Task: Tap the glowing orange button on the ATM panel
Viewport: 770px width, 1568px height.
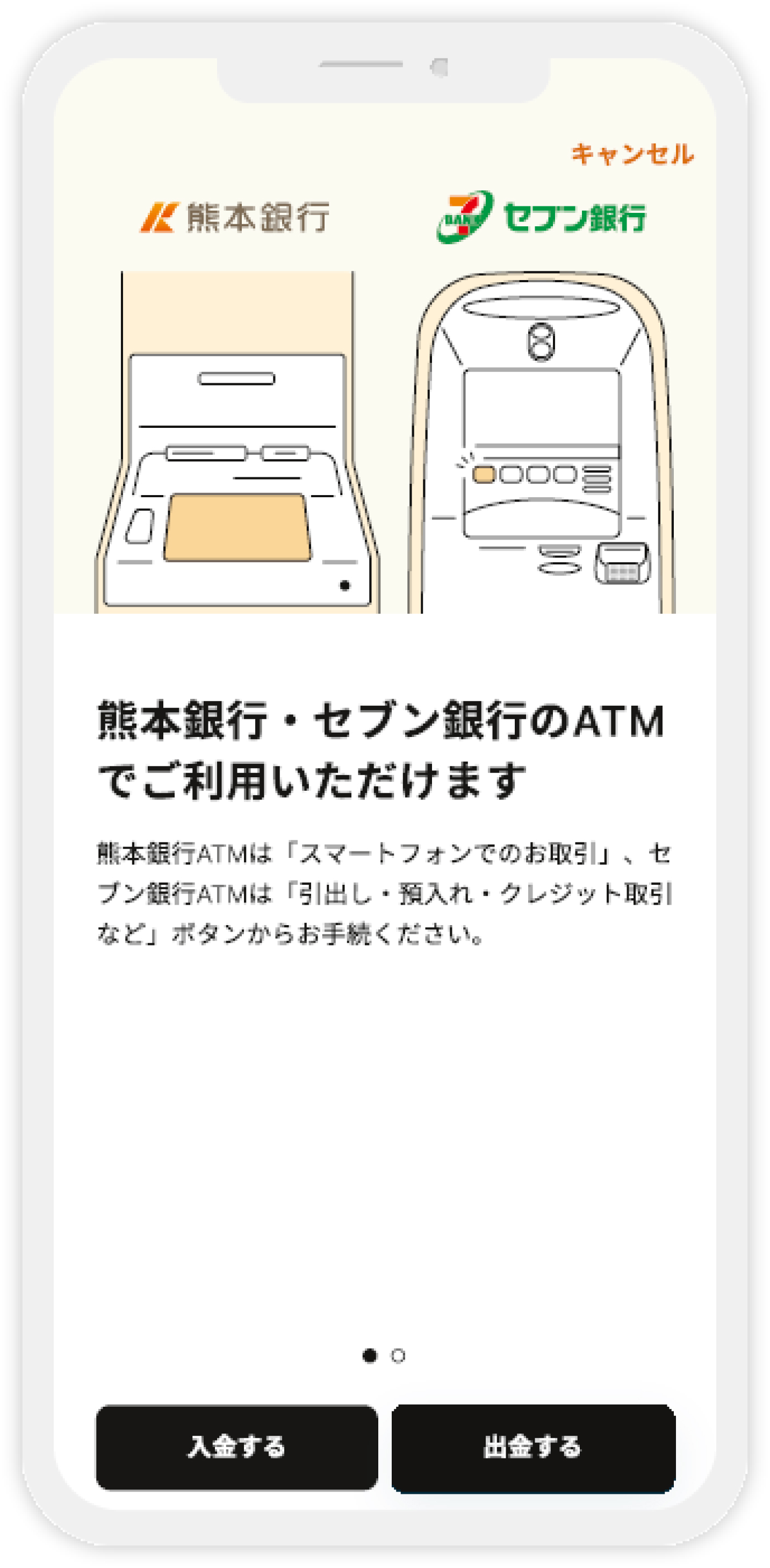Action: click(x=484, y=473)
